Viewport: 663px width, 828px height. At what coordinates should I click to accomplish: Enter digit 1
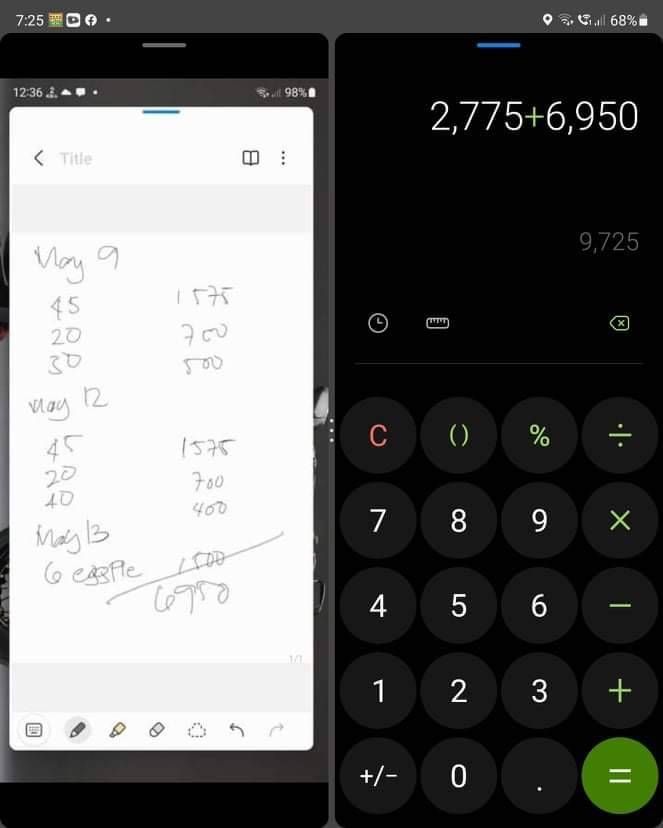click(378, 691)
